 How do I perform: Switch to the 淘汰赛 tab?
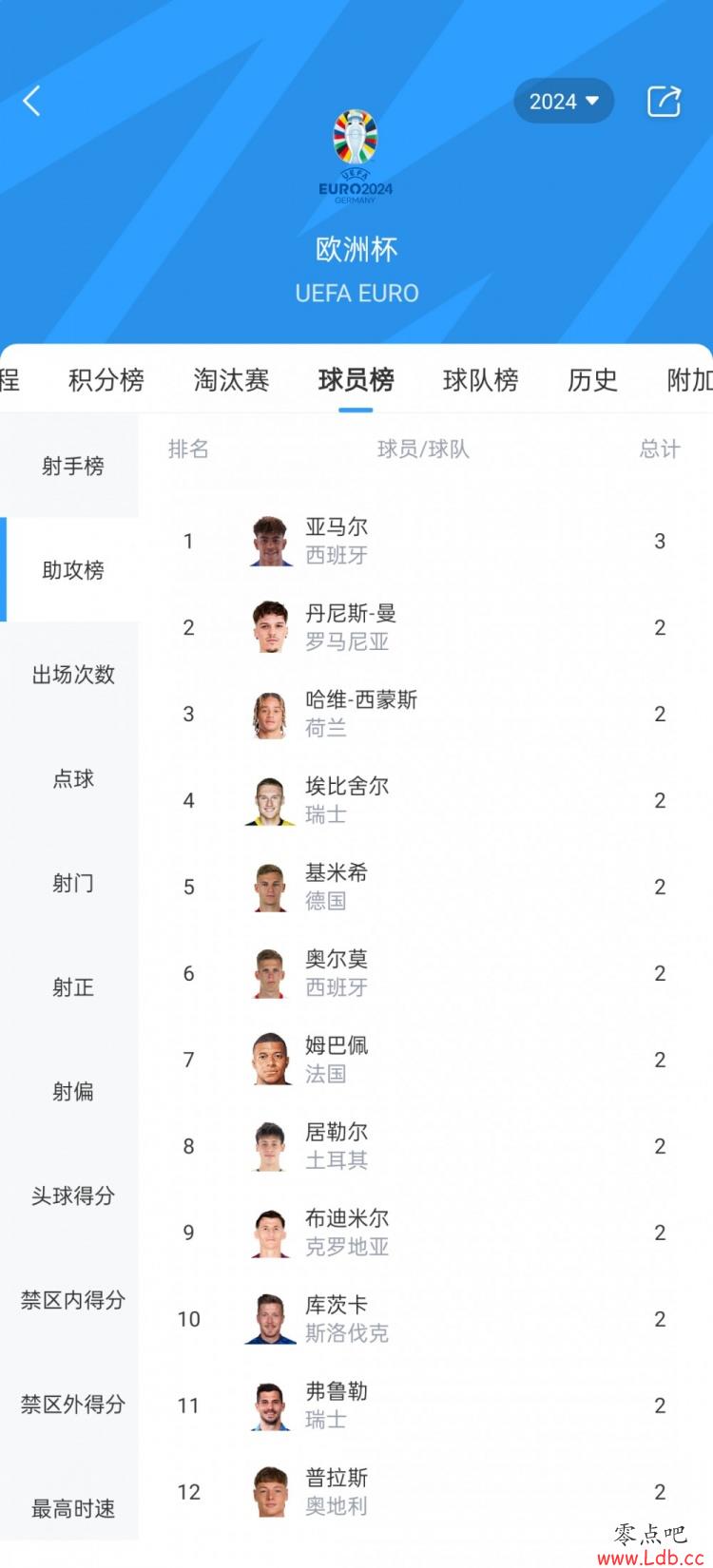231,380
